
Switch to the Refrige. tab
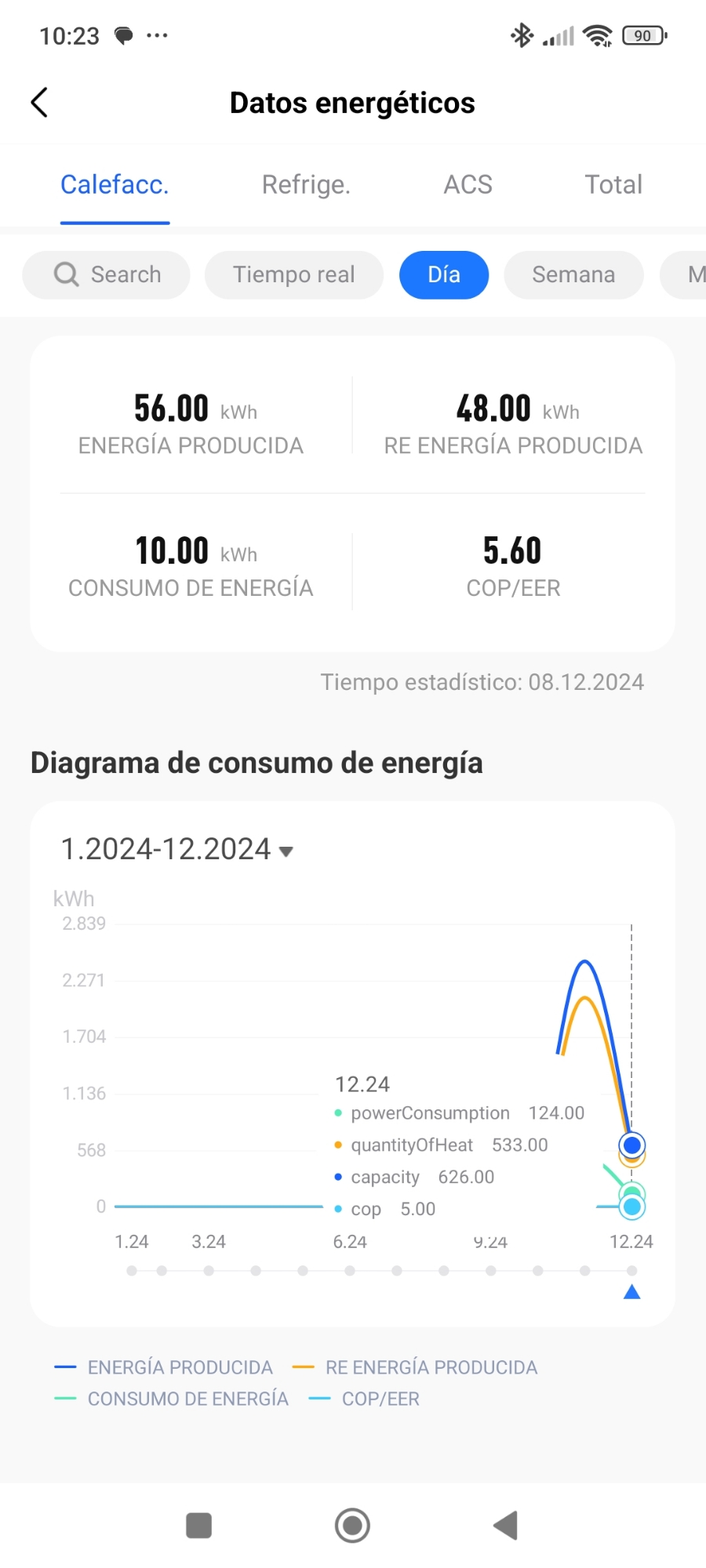click(x=306, y=185)
